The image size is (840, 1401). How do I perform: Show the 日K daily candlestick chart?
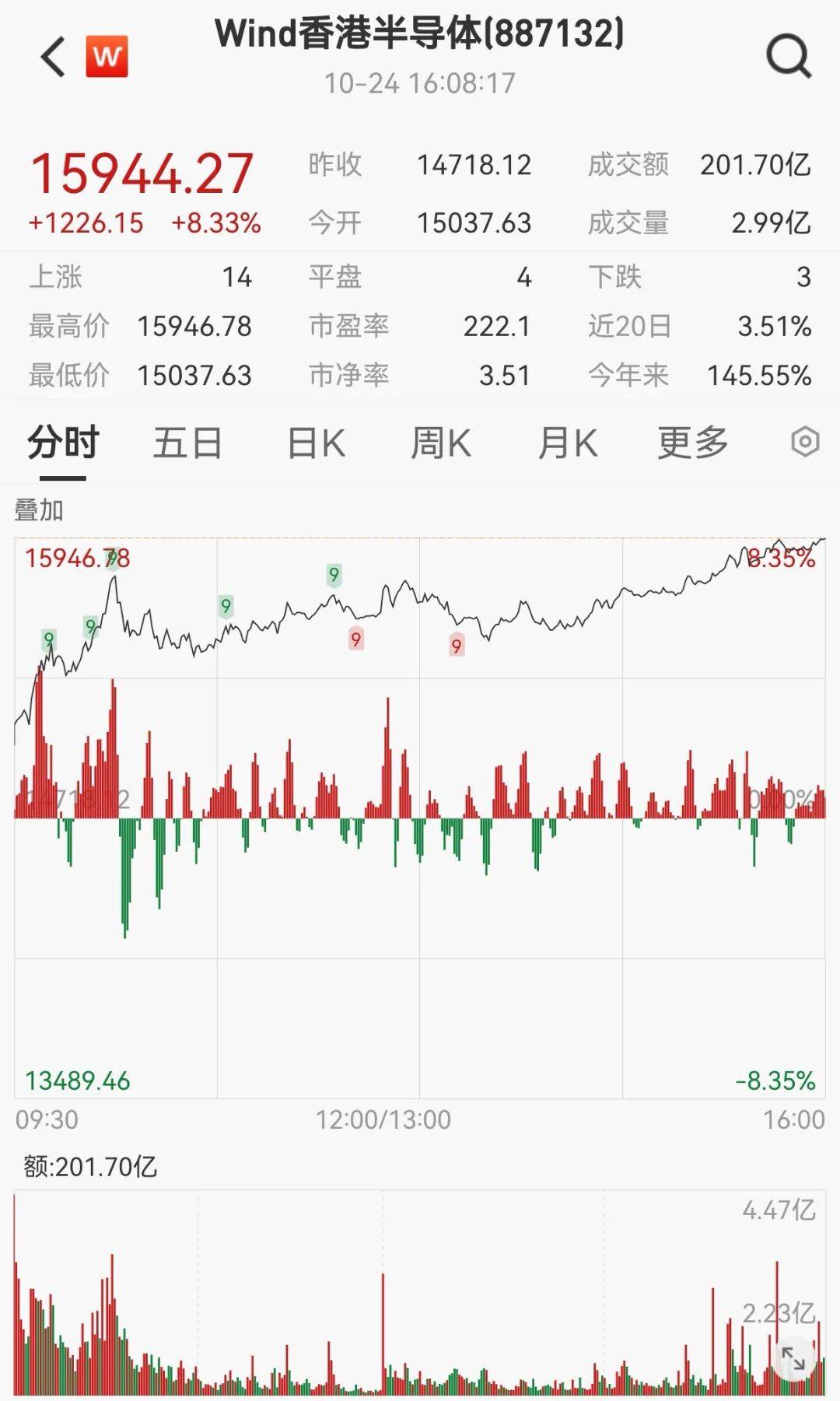point(316,443)
